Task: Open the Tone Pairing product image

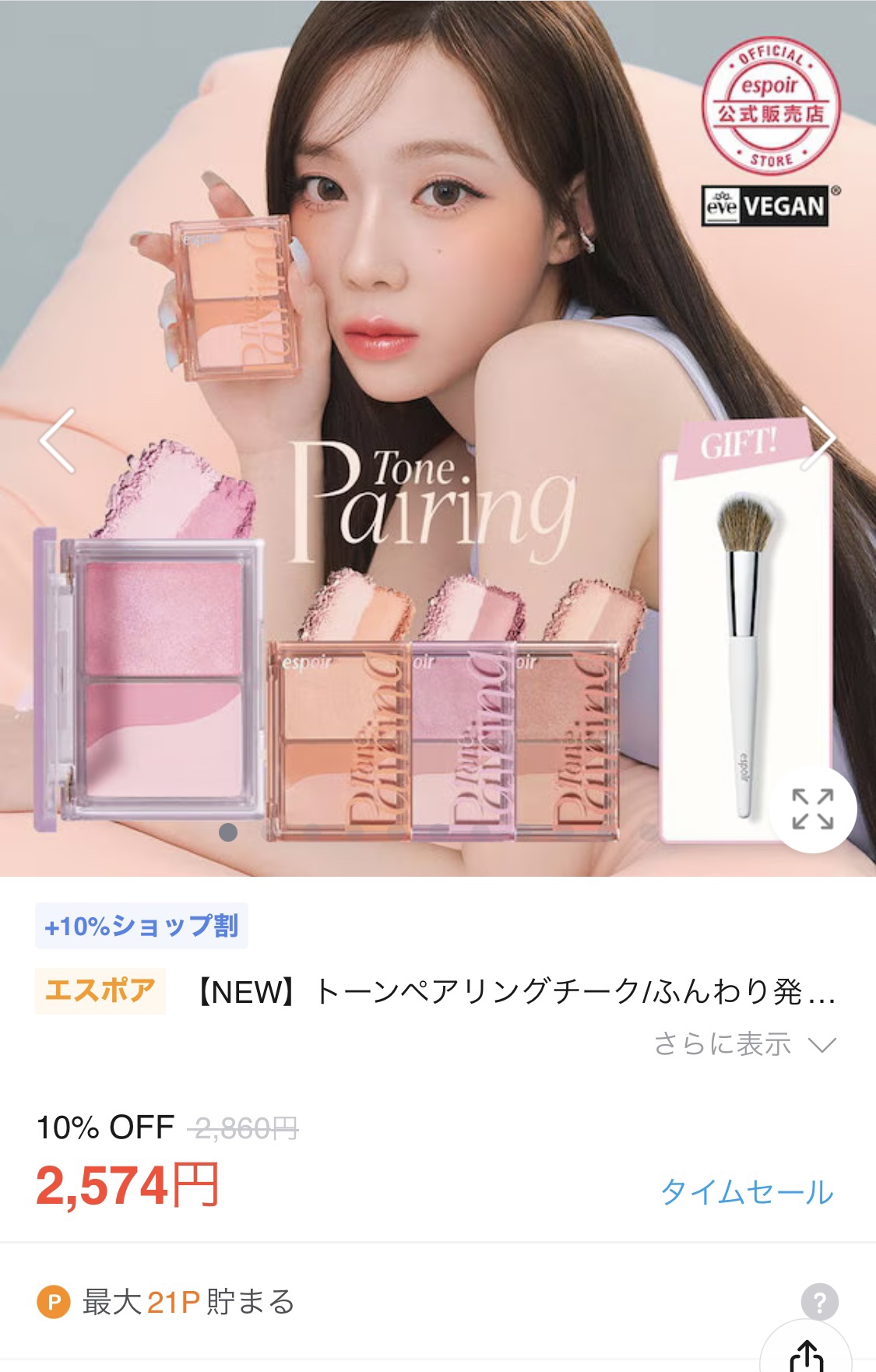Action: pos(438,438)
